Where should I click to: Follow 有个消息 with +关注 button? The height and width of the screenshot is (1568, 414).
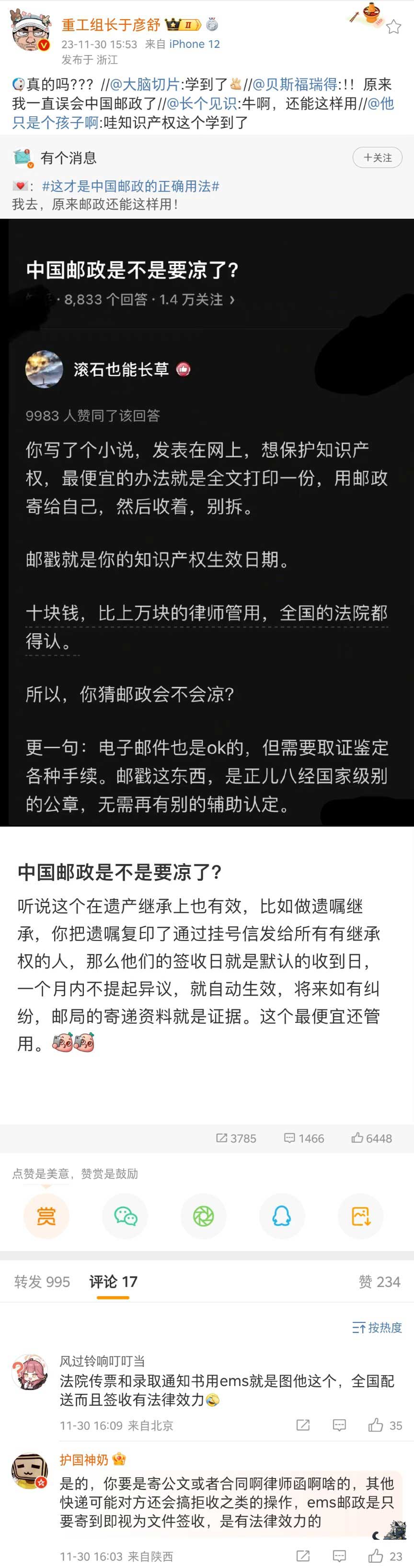tap(377, 157)
